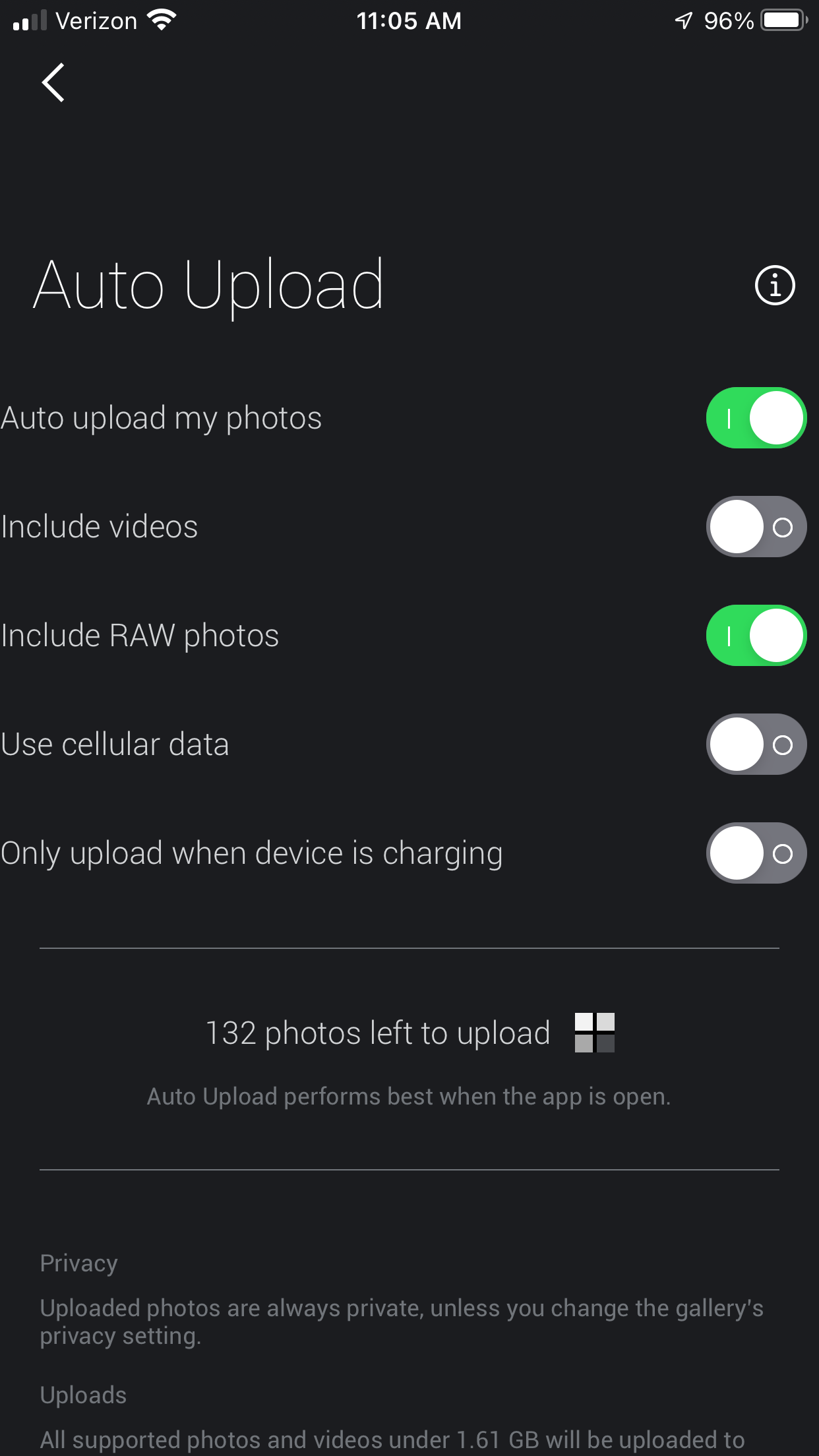Turn on Use cellular data
This screenshot has width=819, height=1456.
click(x=756, y=744)
